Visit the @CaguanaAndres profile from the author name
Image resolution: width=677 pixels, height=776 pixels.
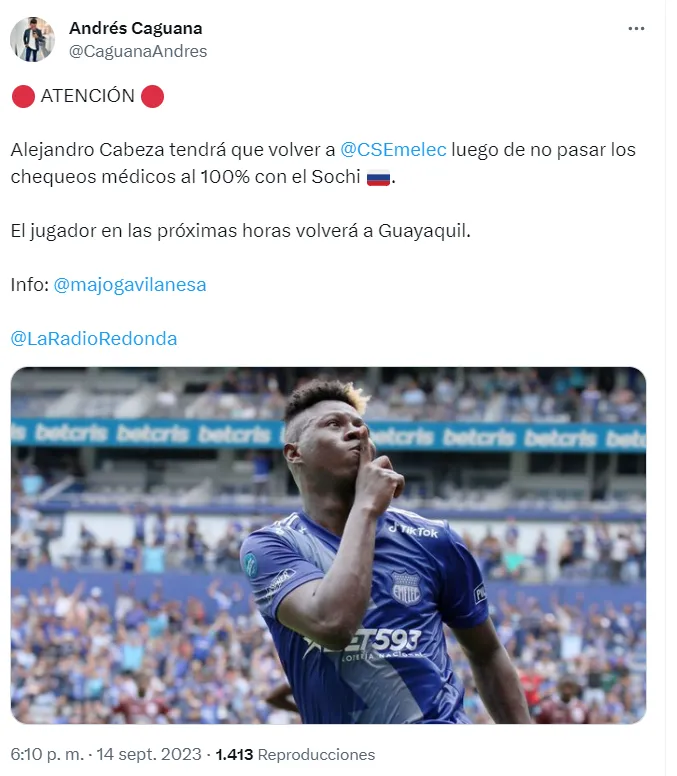pos(135,28)
